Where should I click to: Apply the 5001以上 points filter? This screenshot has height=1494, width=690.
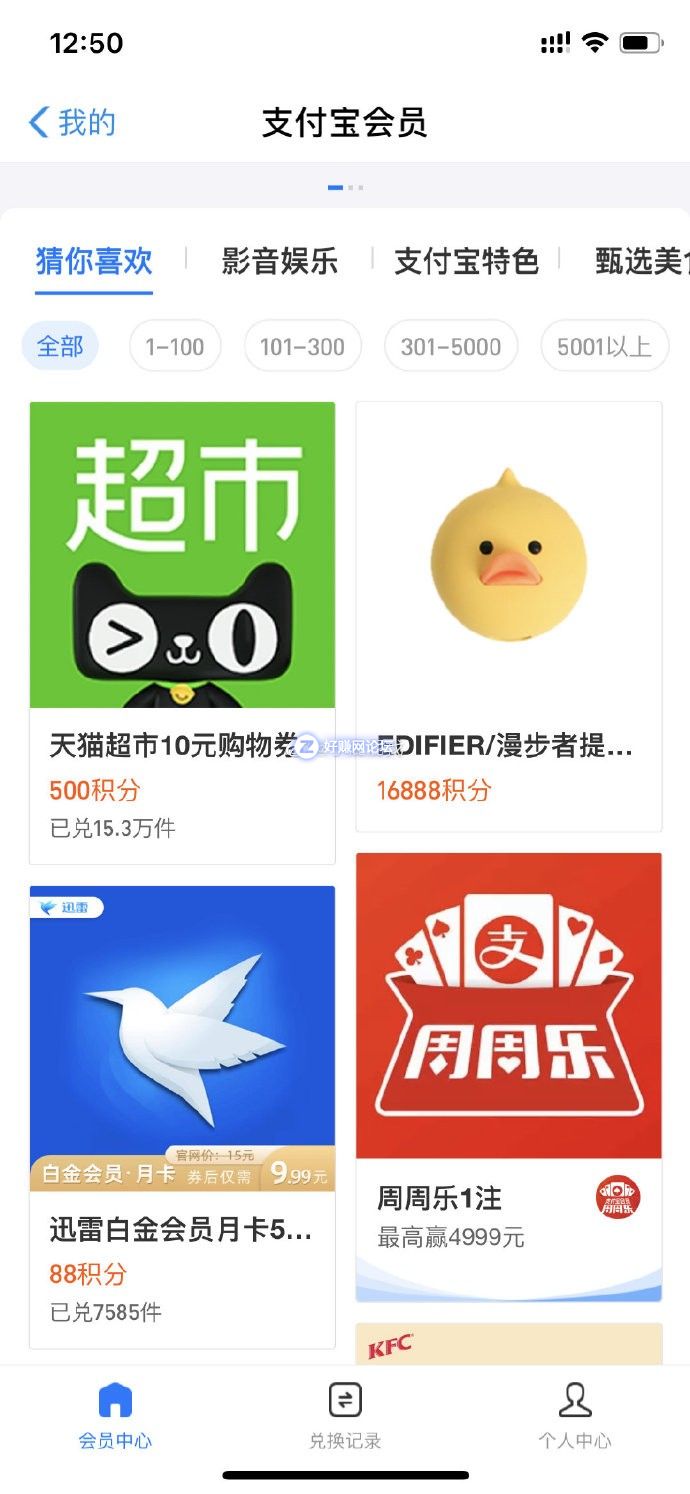pos(604,347)
